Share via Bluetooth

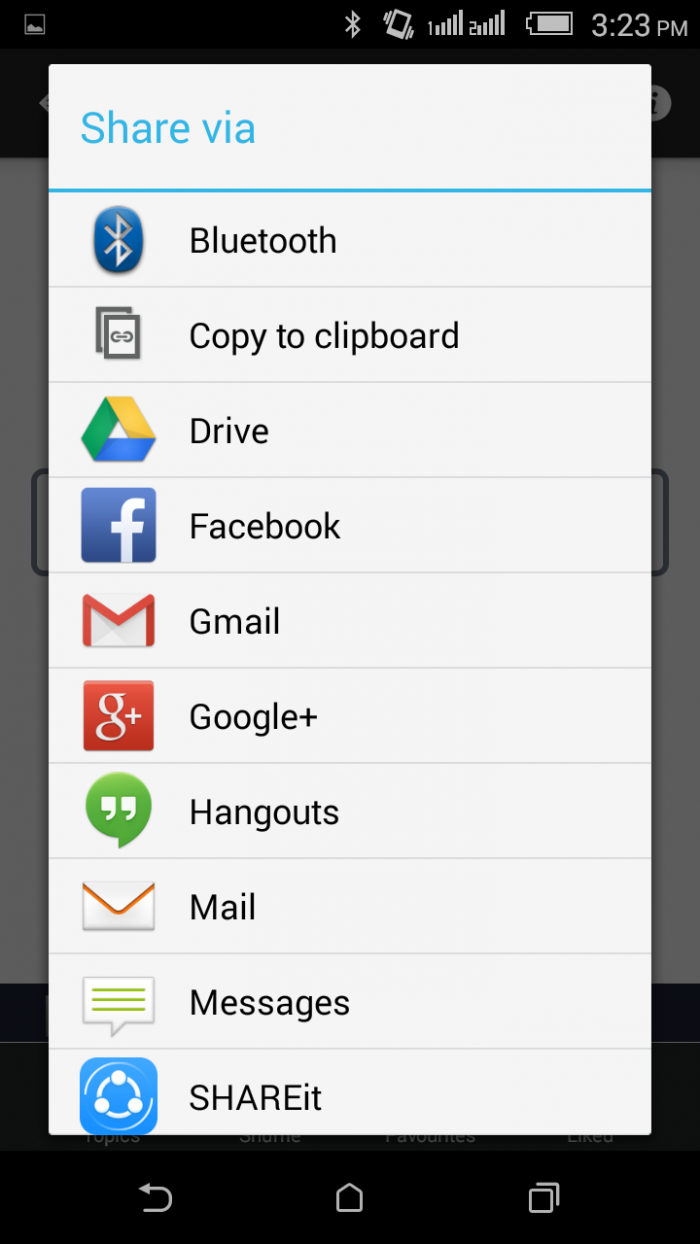(350, 240)
